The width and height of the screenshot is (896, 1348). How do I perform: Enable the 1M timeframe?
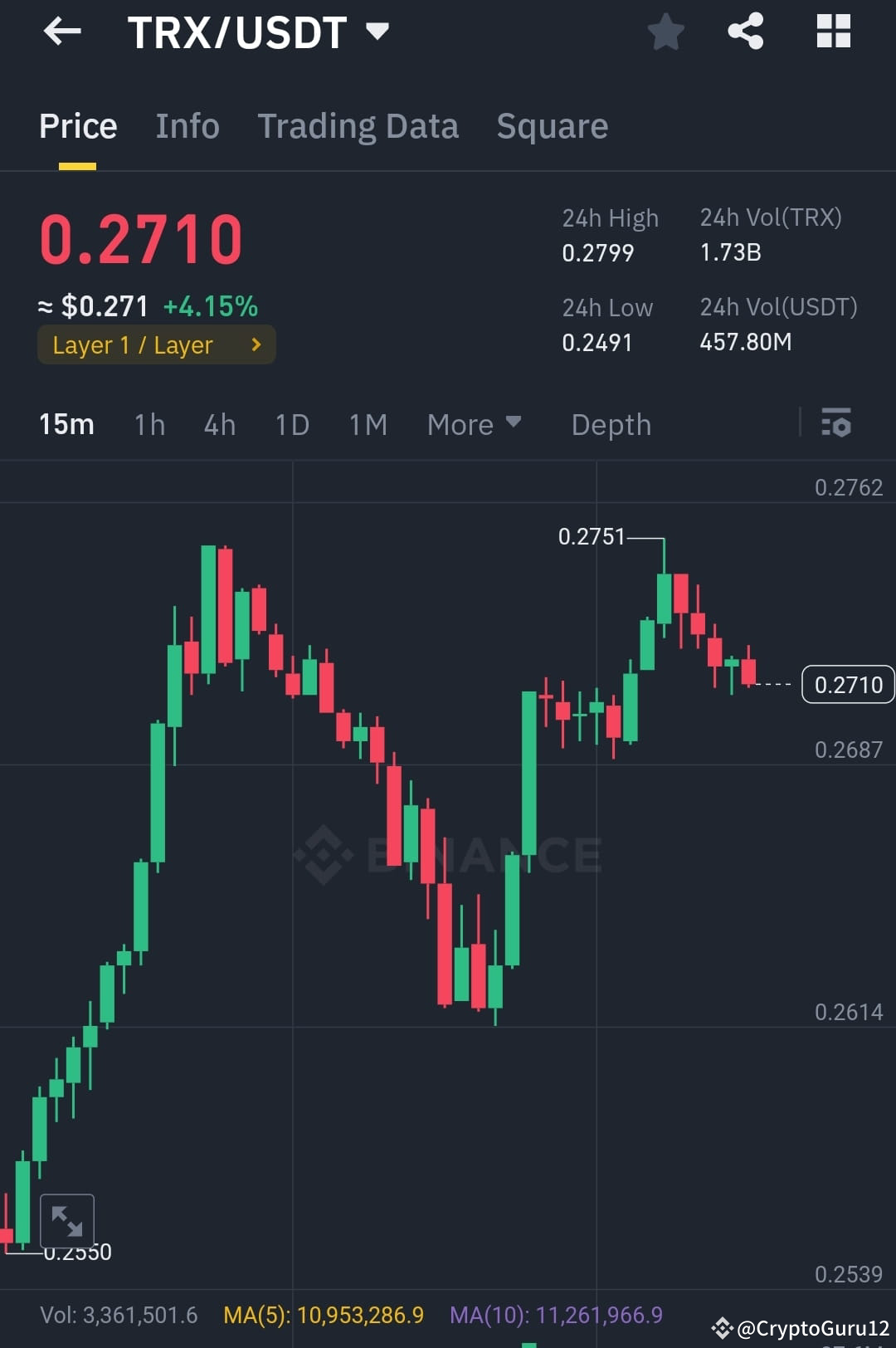point(368,424)
